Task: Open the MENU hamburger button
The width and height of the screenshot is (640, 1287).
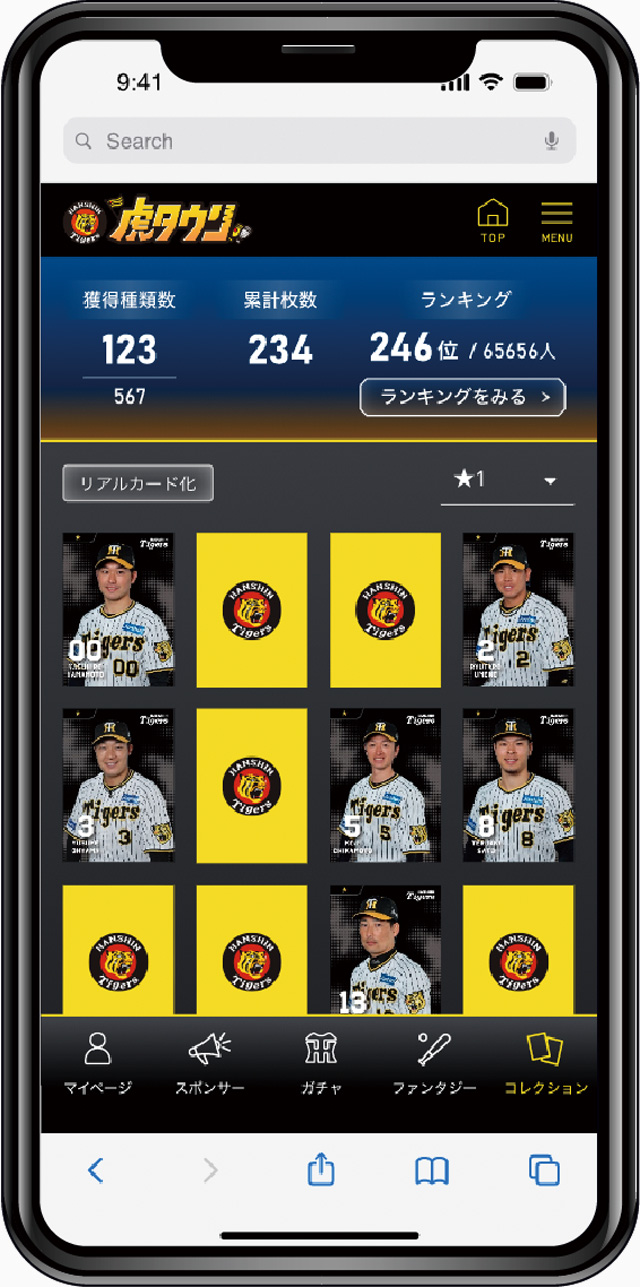Action: click(x=557, y=220)
